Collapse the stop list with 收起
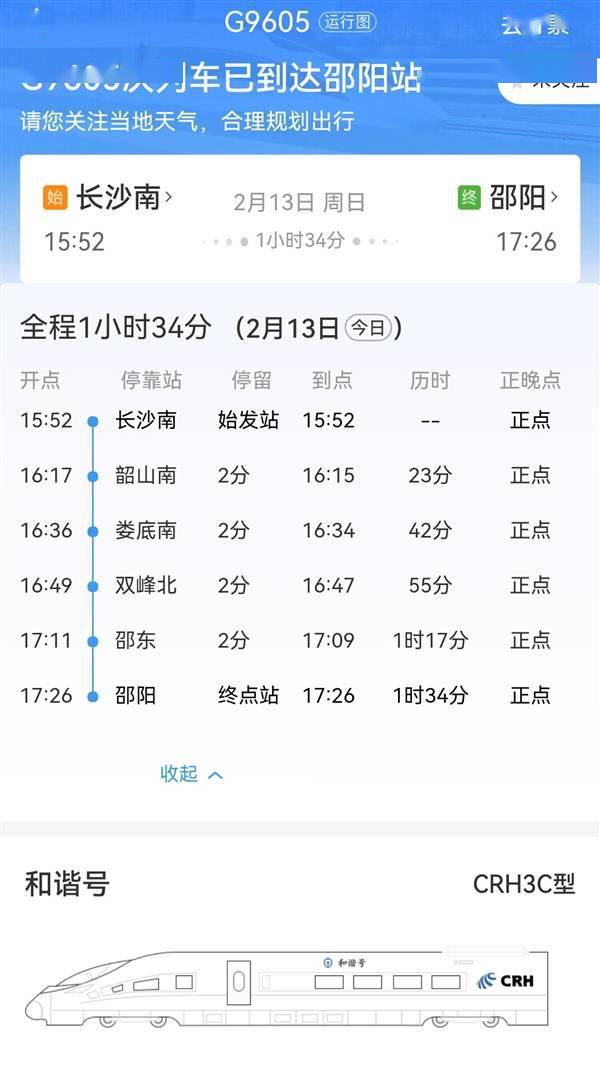 pyautogui.click(x=192, y=774)
